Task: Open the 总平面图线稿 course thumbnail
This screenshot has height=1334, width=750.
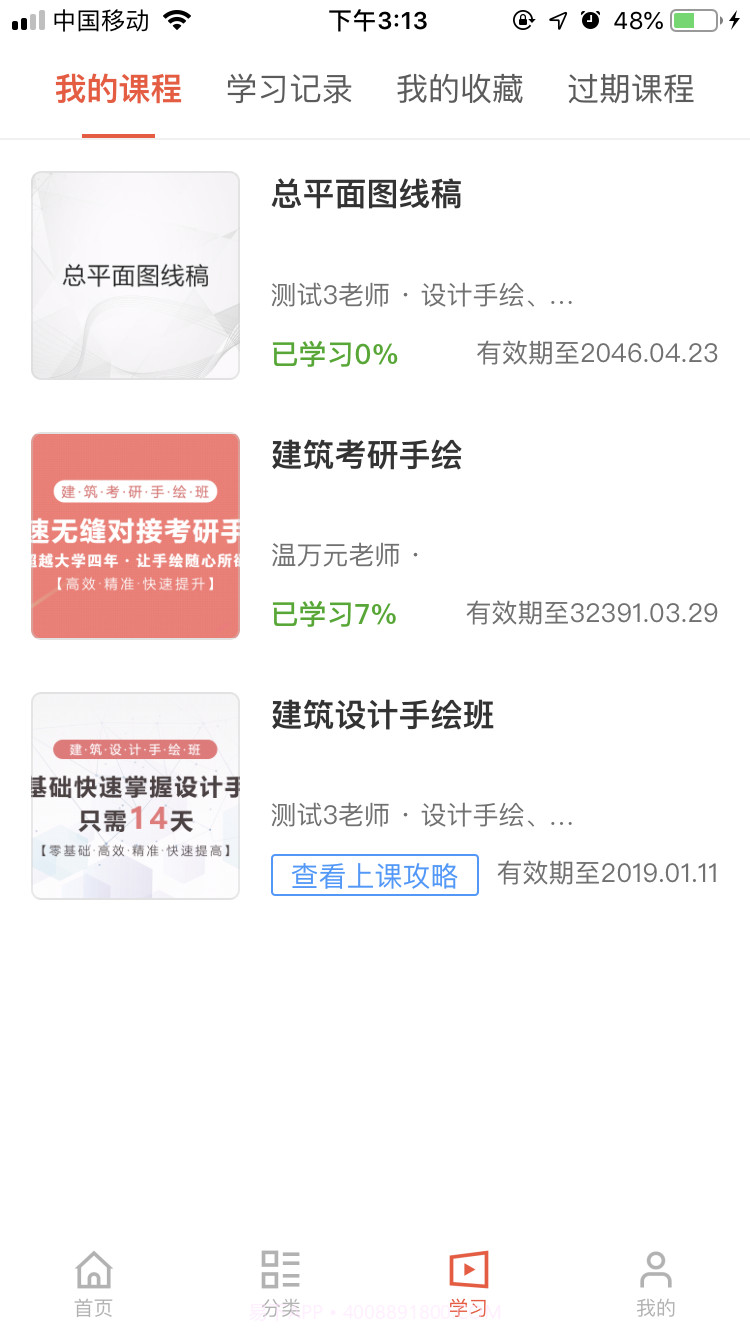Action: click(135, 276)
